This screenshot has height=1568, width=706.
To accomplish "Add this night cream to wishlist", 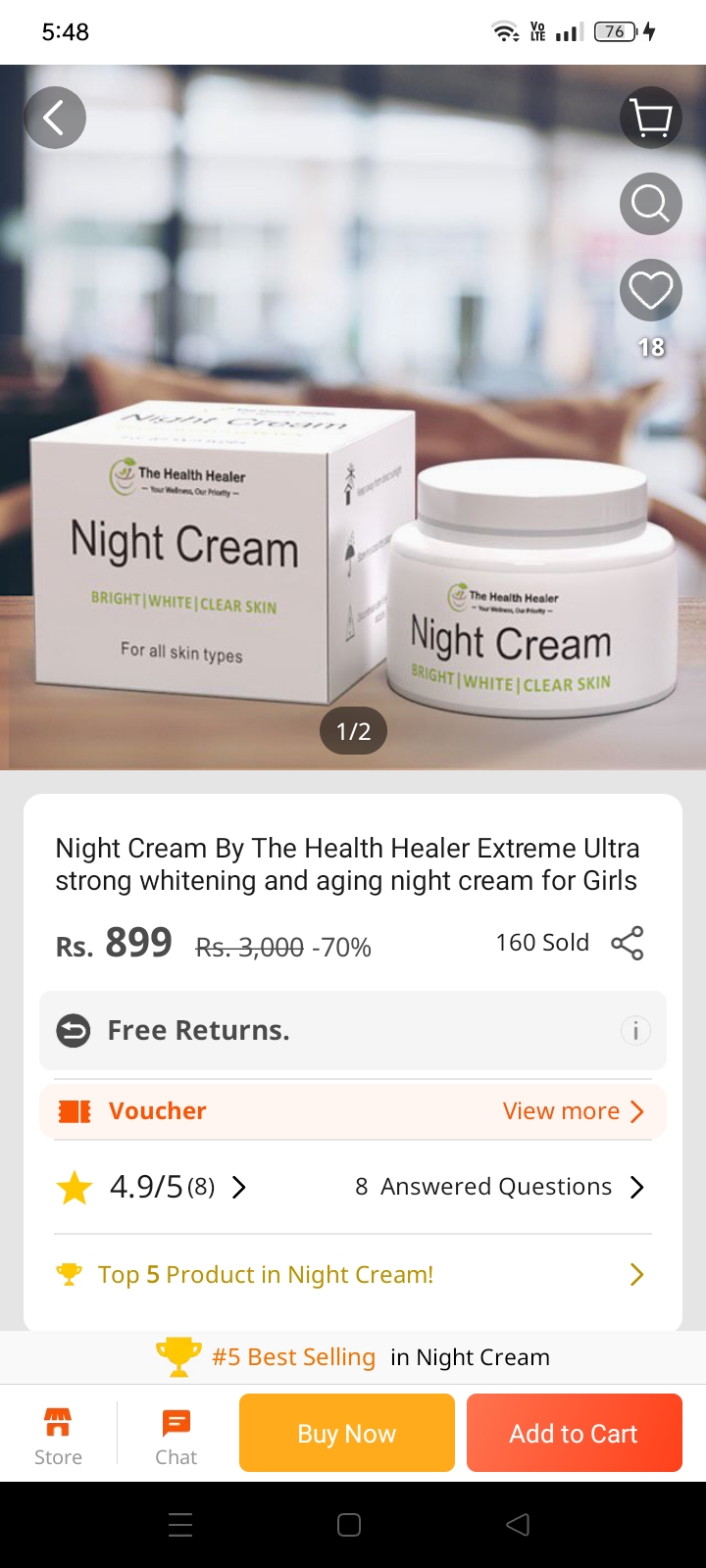I will (x=651, y=291).
